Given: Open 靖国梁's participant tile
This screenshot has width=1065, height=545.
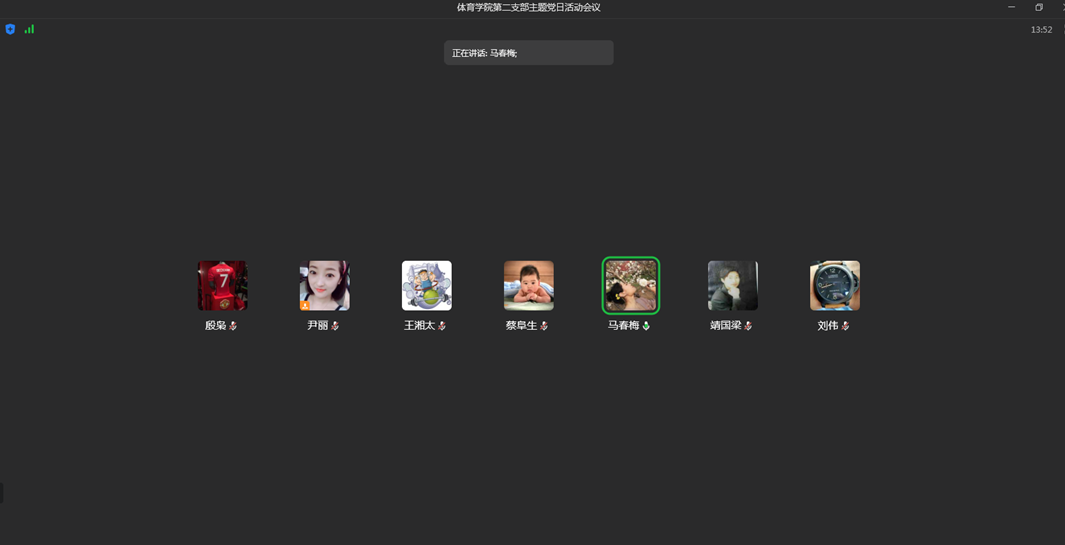Looking at the screenshot, I should [732, 286].
